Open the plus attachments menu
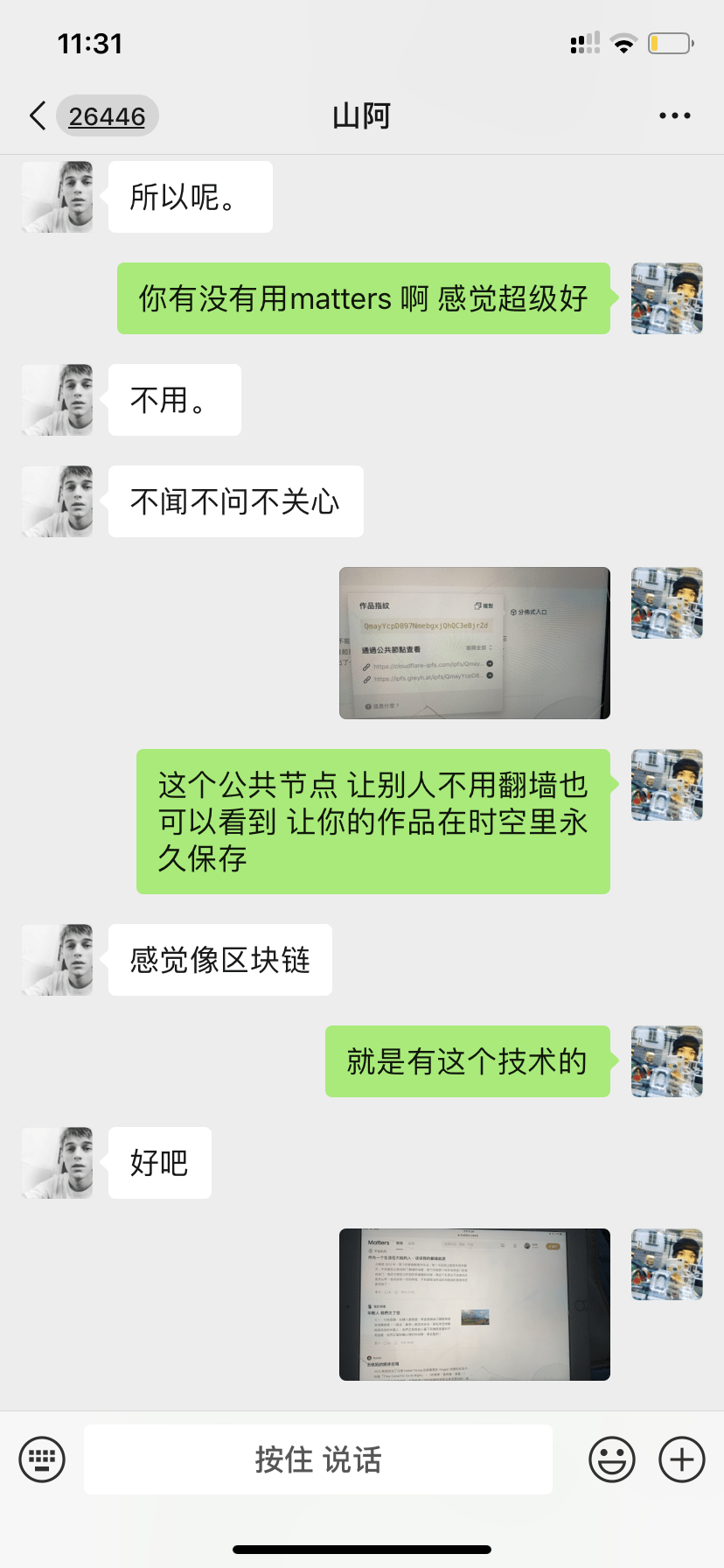The width and height of the screenshot is (724, 1568). pos(681,1459)
